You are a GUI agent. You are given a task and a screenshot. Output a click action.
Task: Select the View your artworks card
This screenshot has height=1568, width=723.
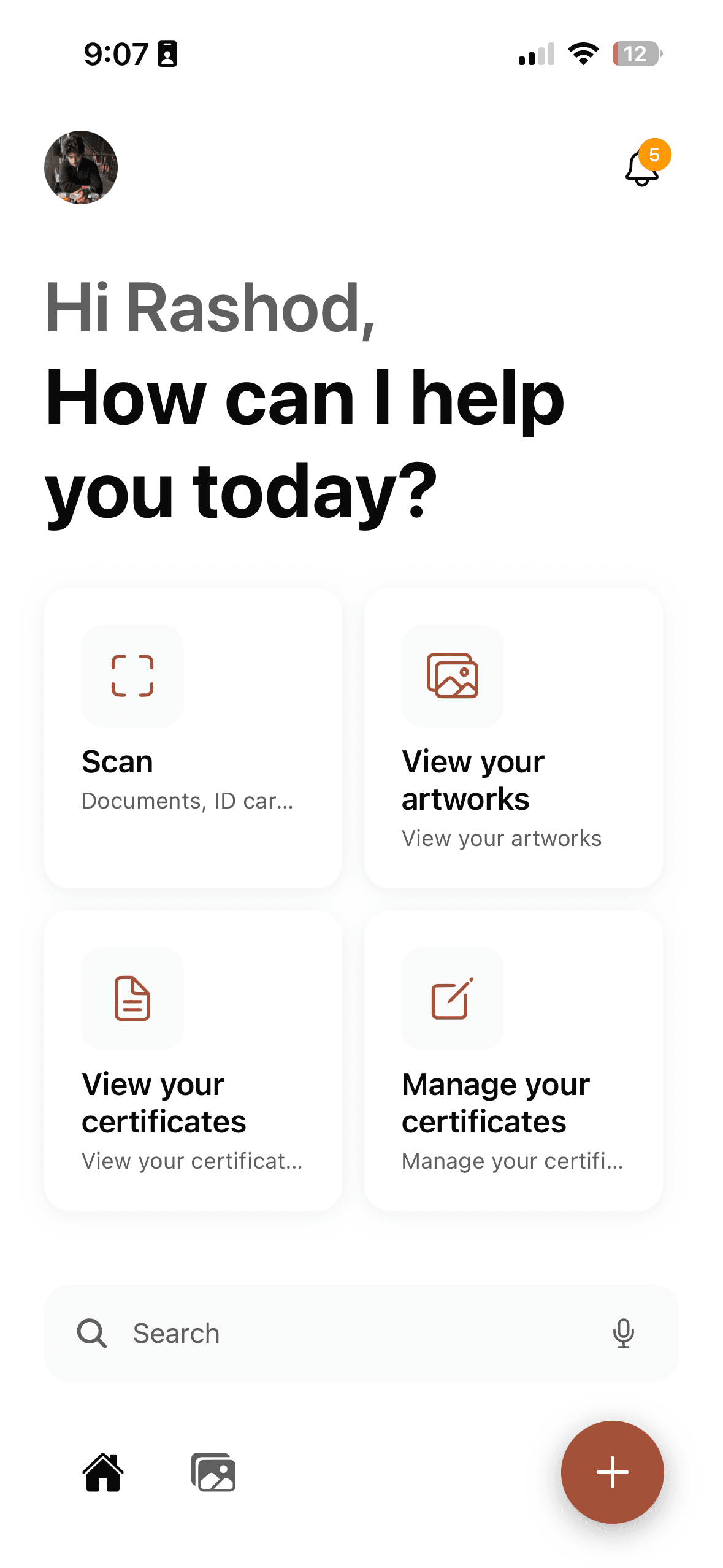pos(513,737)
